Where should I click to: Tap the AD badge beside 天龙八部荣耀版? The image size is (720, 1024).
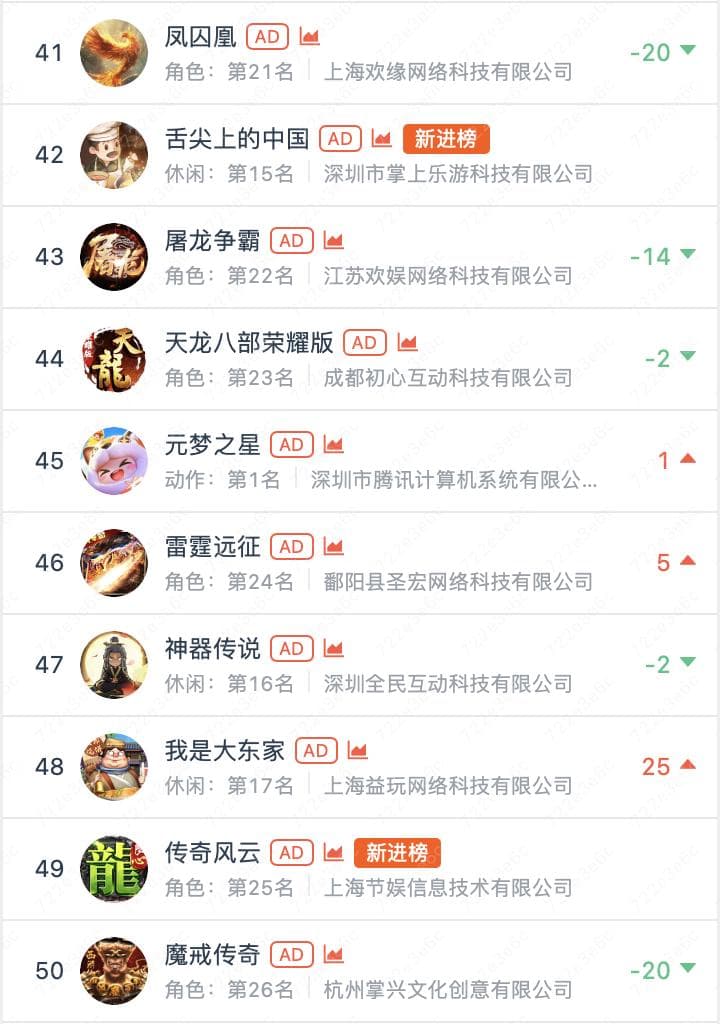[364, 343]
